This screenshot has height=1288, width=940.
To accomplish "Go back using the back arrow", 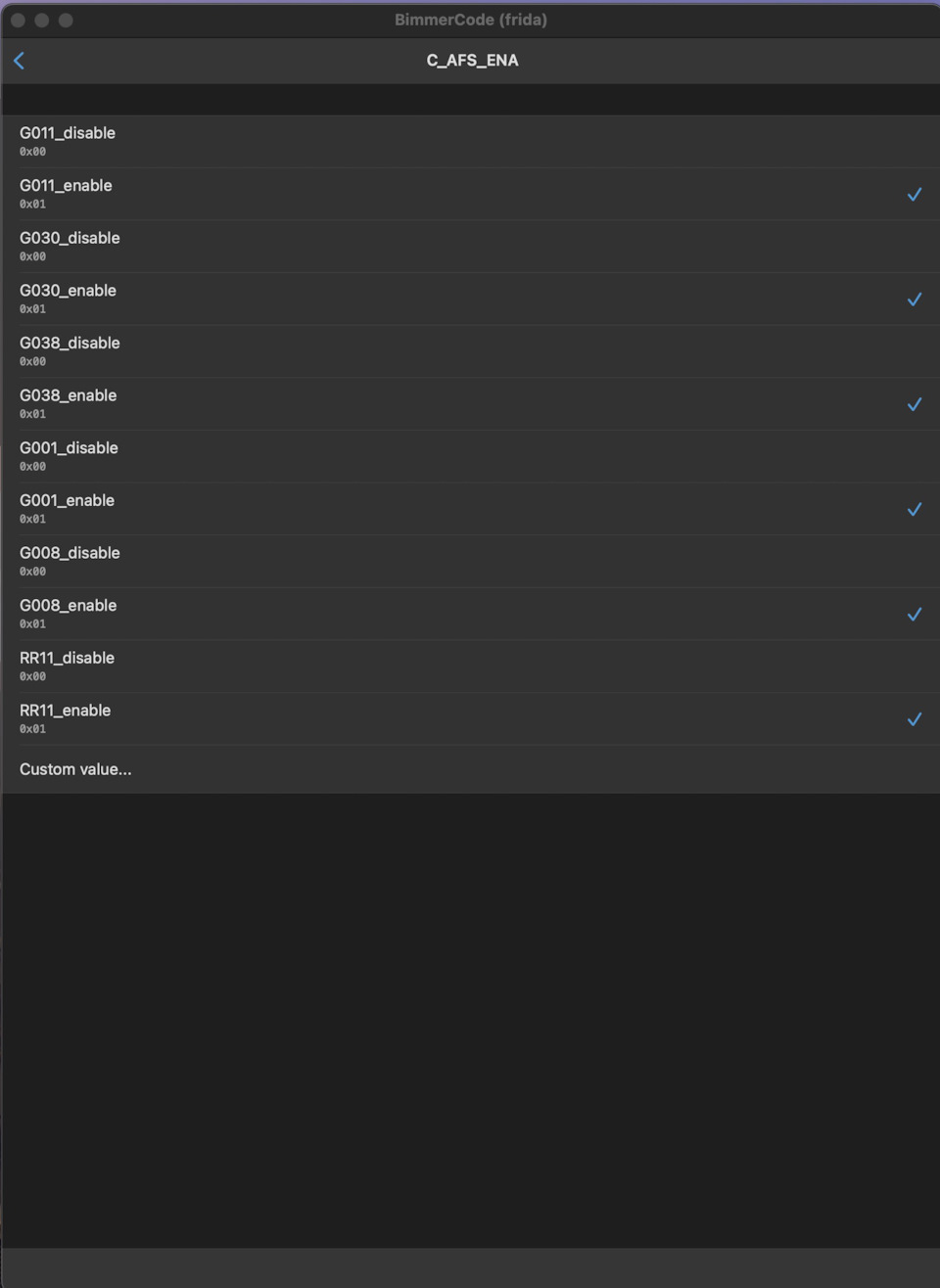I will tap(20, 61).
